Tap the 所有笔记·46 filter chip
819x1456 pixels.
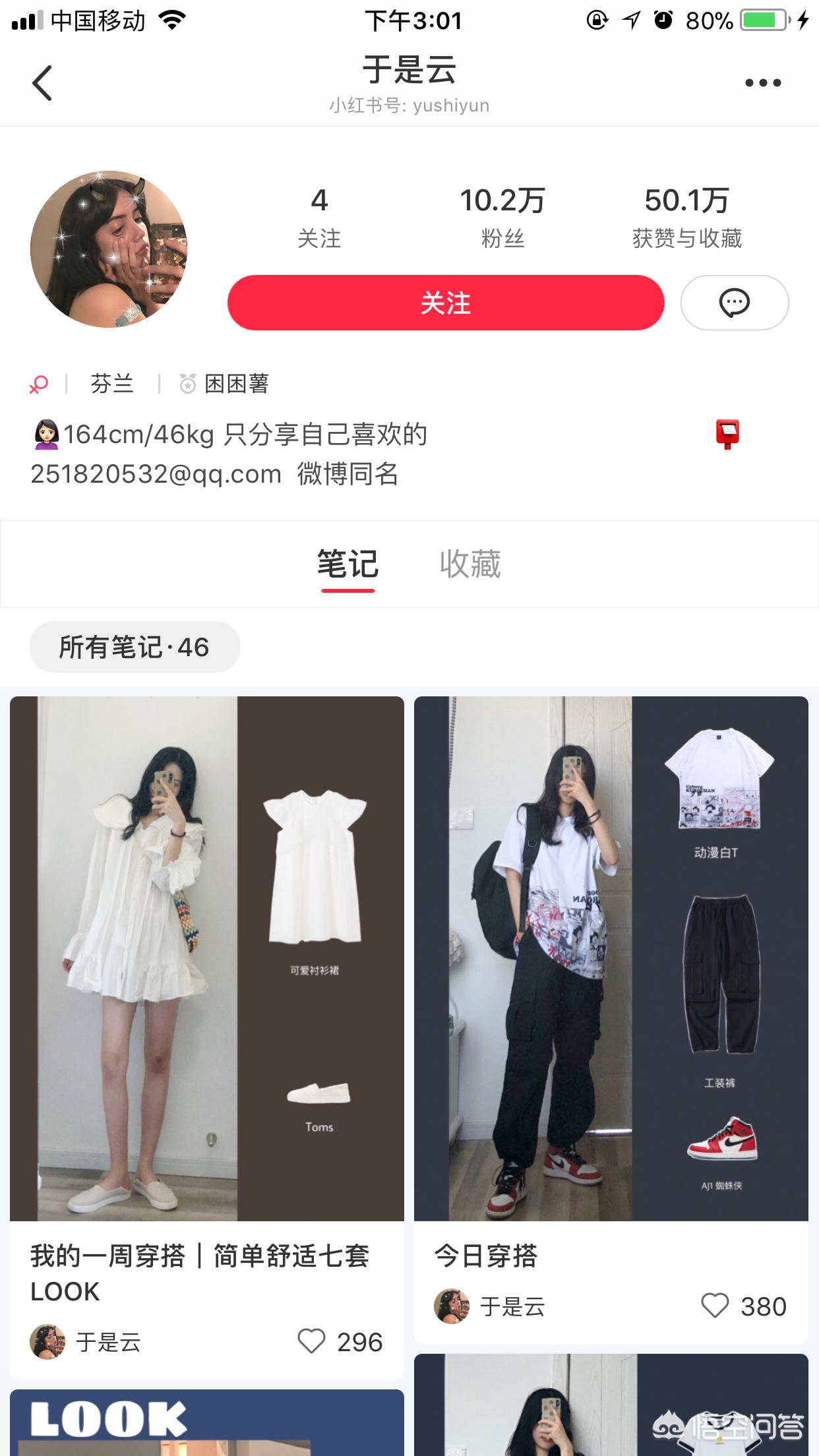coord(135,647)
